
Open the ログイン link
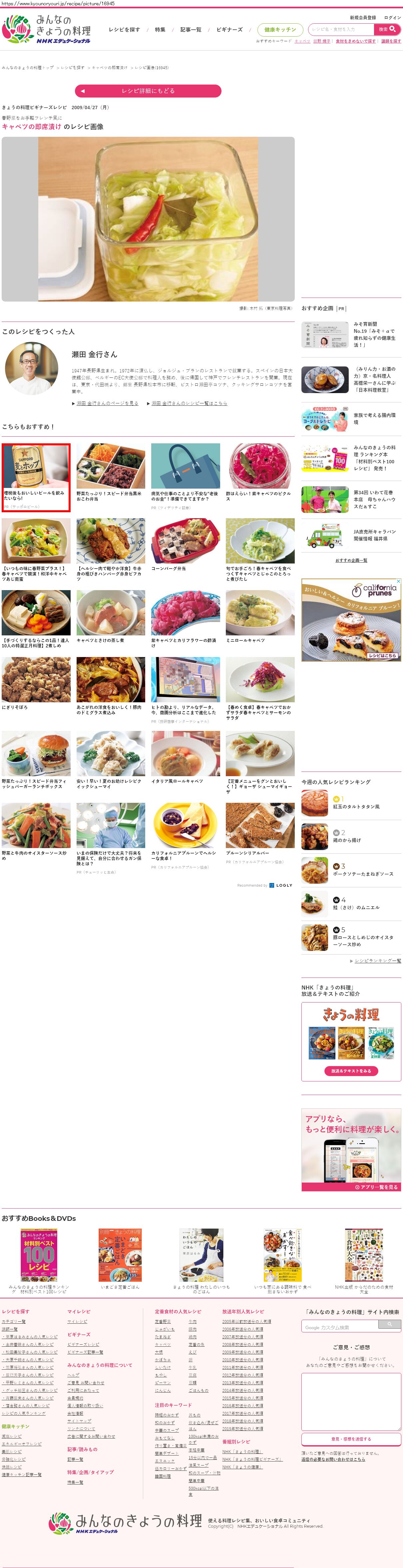393,18
